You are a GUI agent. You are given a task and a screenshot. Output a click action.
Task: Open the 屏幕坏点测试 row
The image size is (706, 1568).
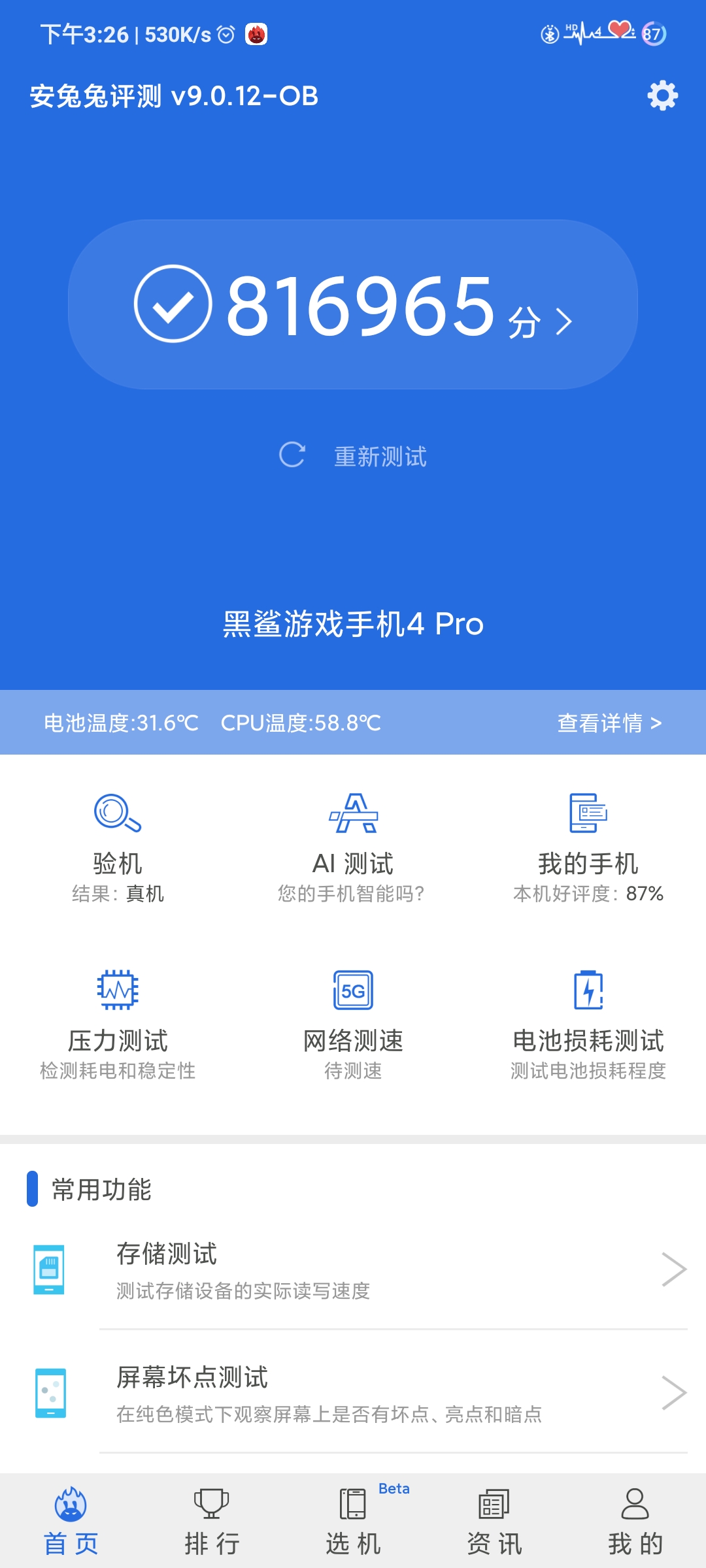tap(353, 1392)
